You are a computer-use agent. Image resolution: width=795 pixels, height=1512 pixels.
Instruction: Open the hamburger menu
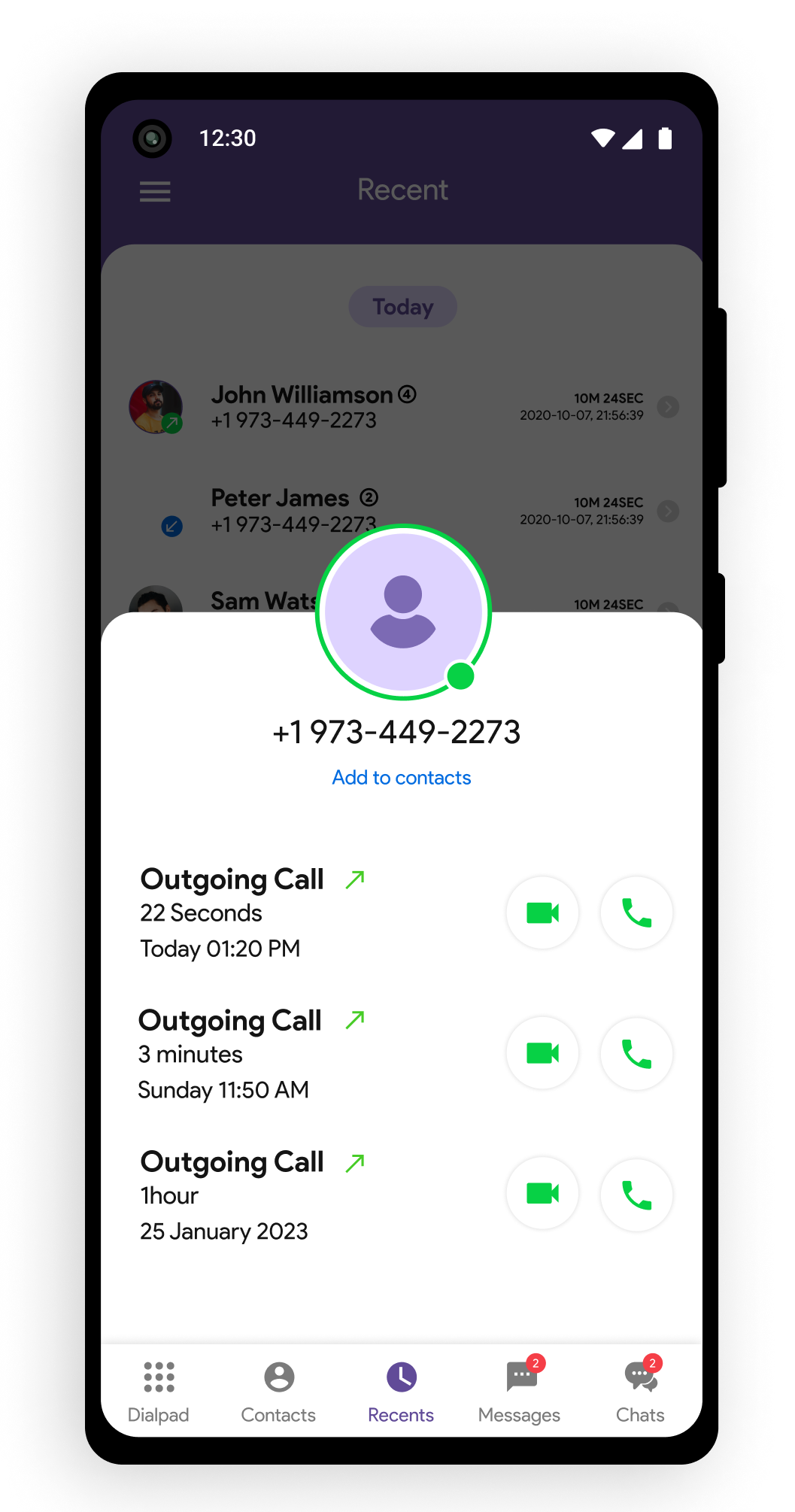pyautogui.click(x=155, y=191)
